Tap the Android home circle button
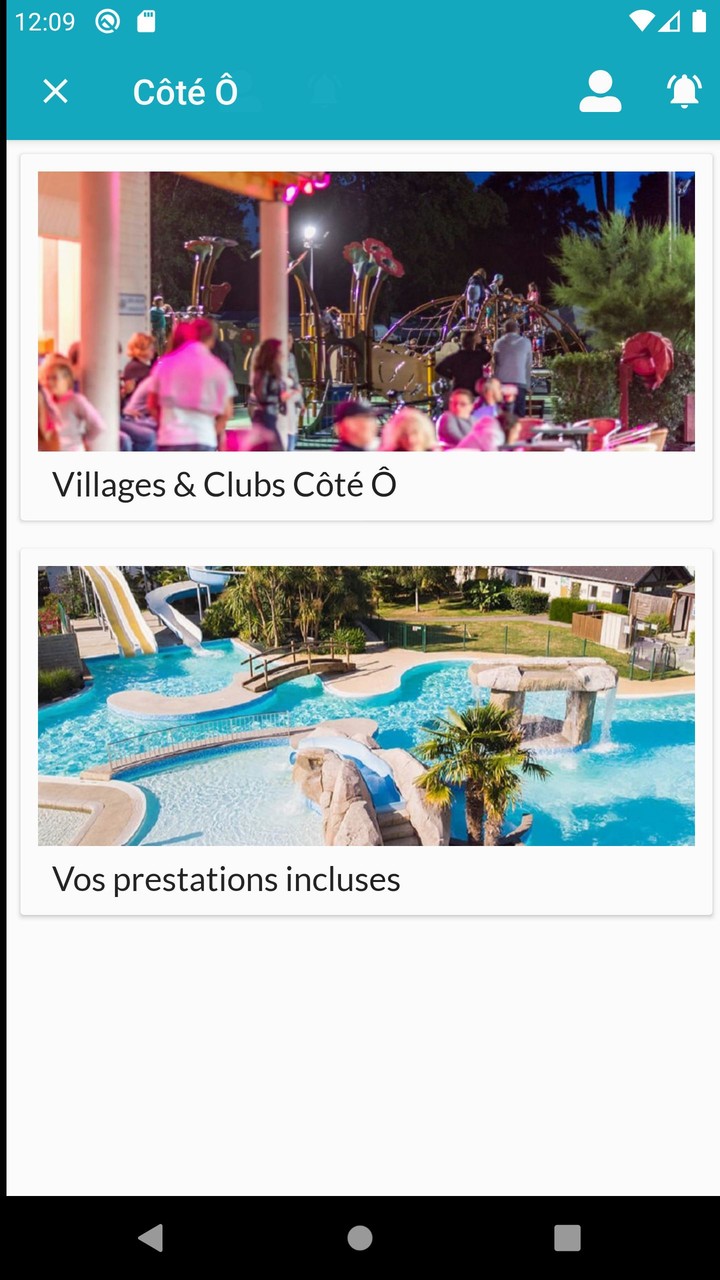 point(359,1237)
